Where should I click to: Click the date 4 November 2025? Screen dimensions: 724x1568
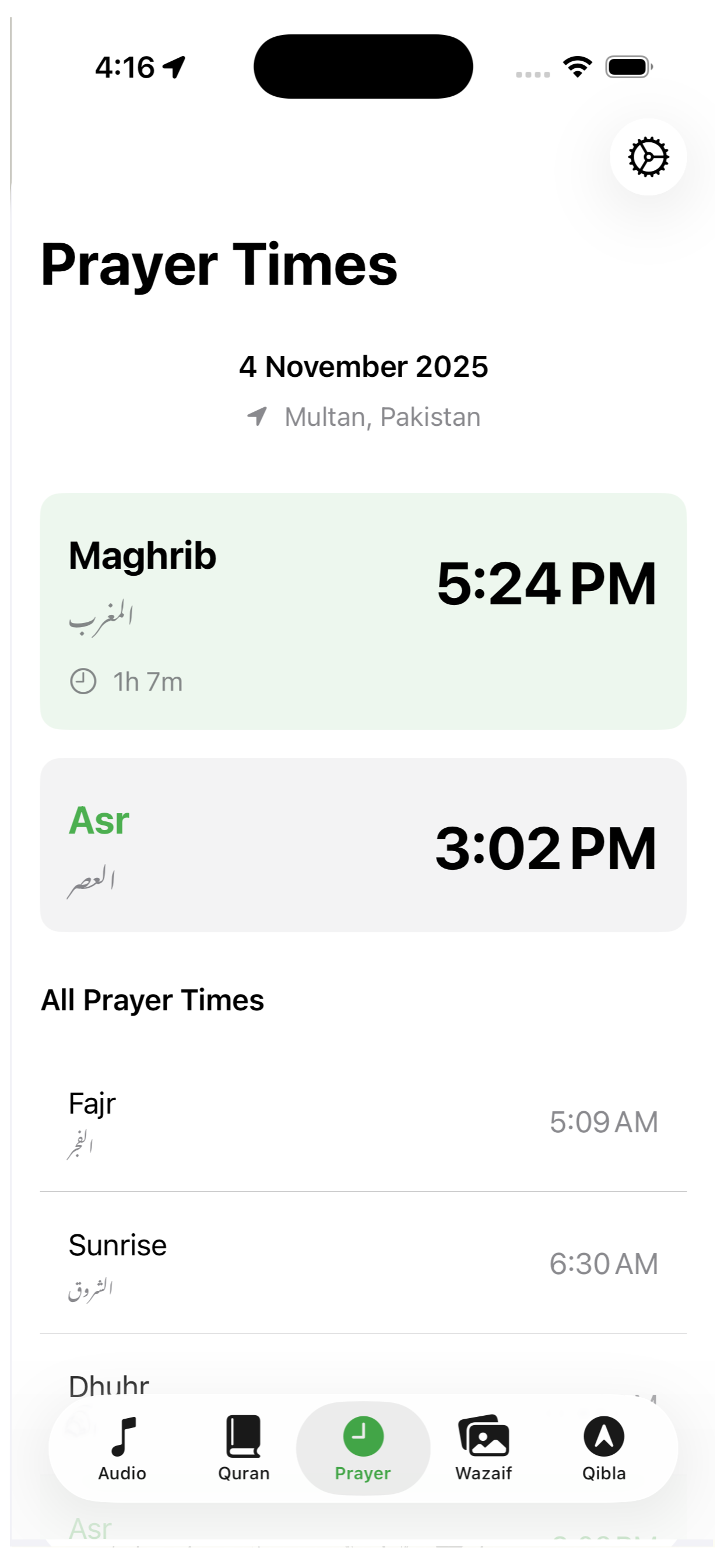363,366
